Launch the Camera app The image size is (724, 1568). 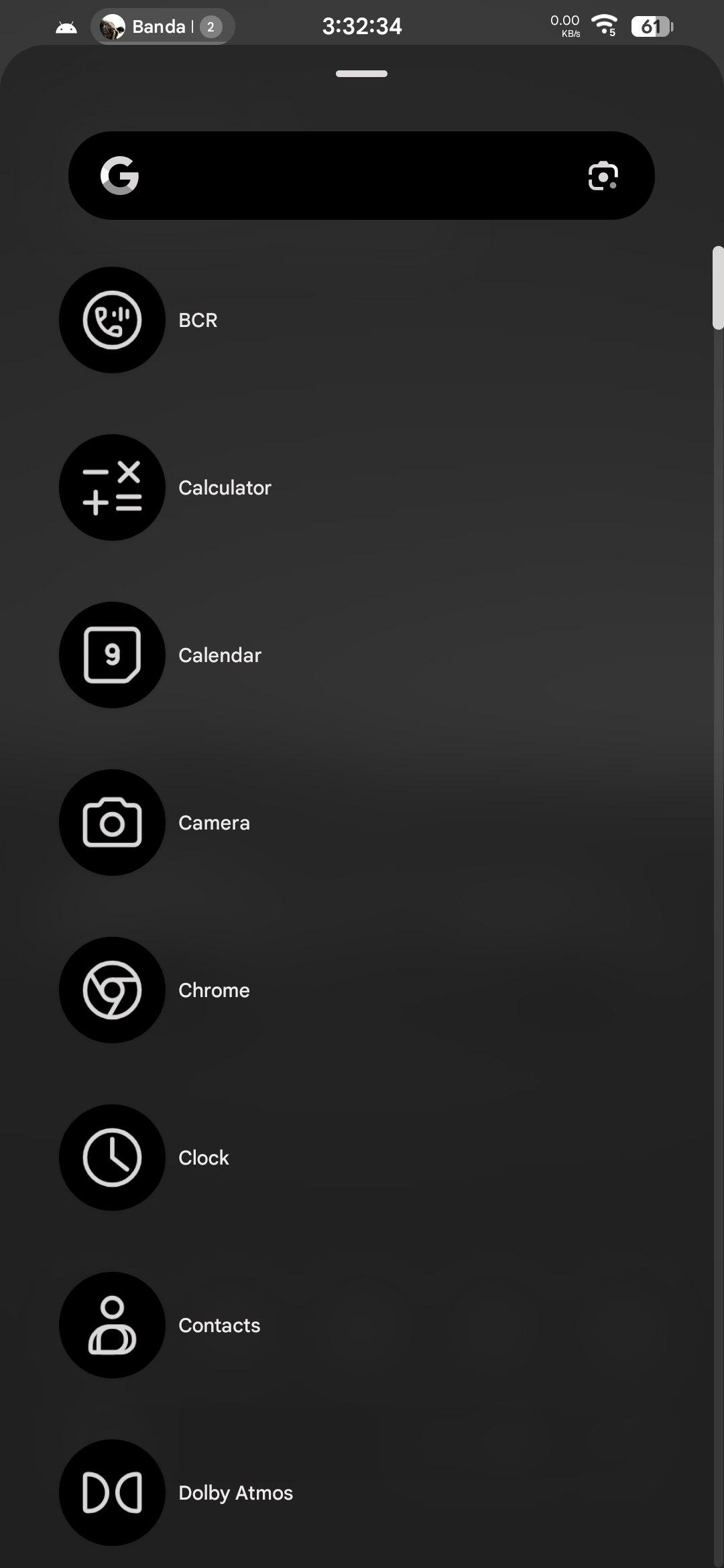113,823
